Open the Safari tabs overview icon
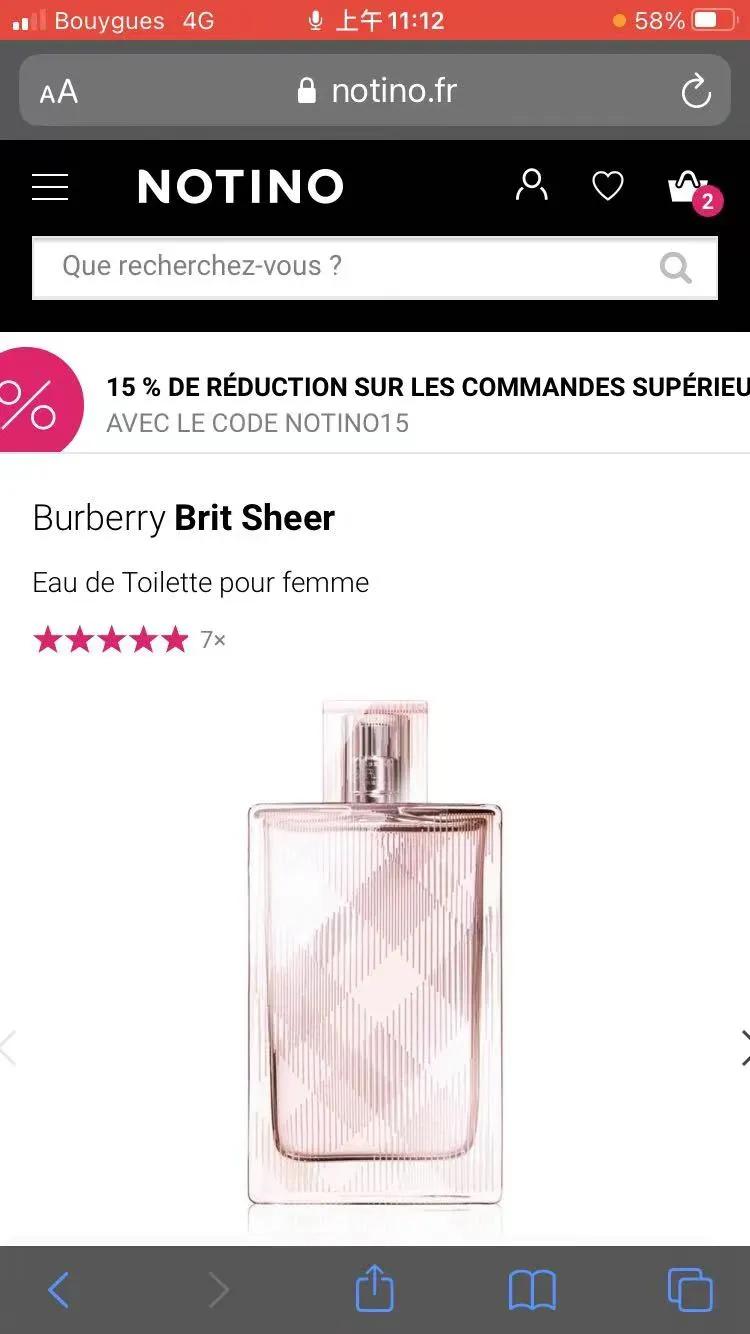Image resolution: width=750 pixels, height=1334 pixels. [688, 1290]
